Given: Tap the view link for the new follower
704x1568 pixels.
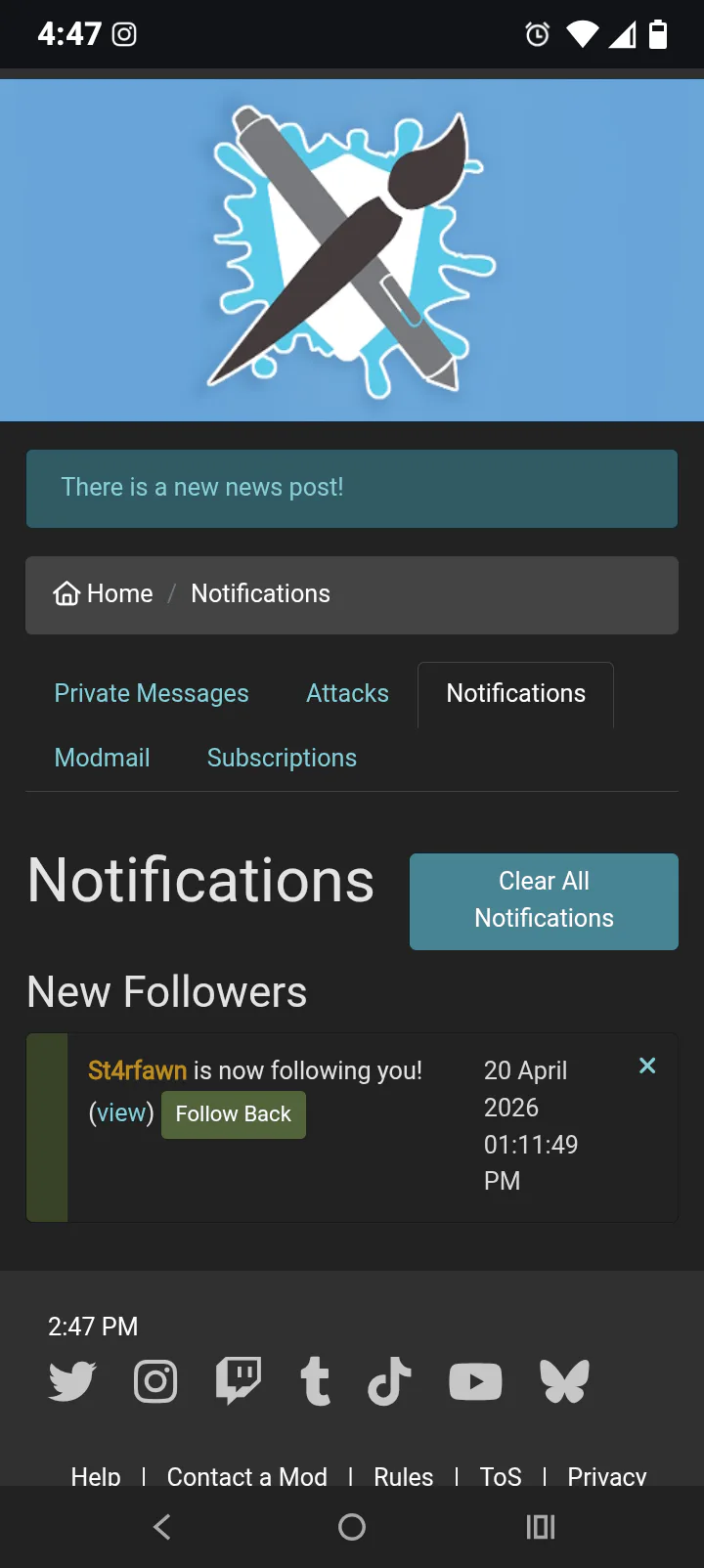Looking at the screenshot, I should (x=121, y=1113).
